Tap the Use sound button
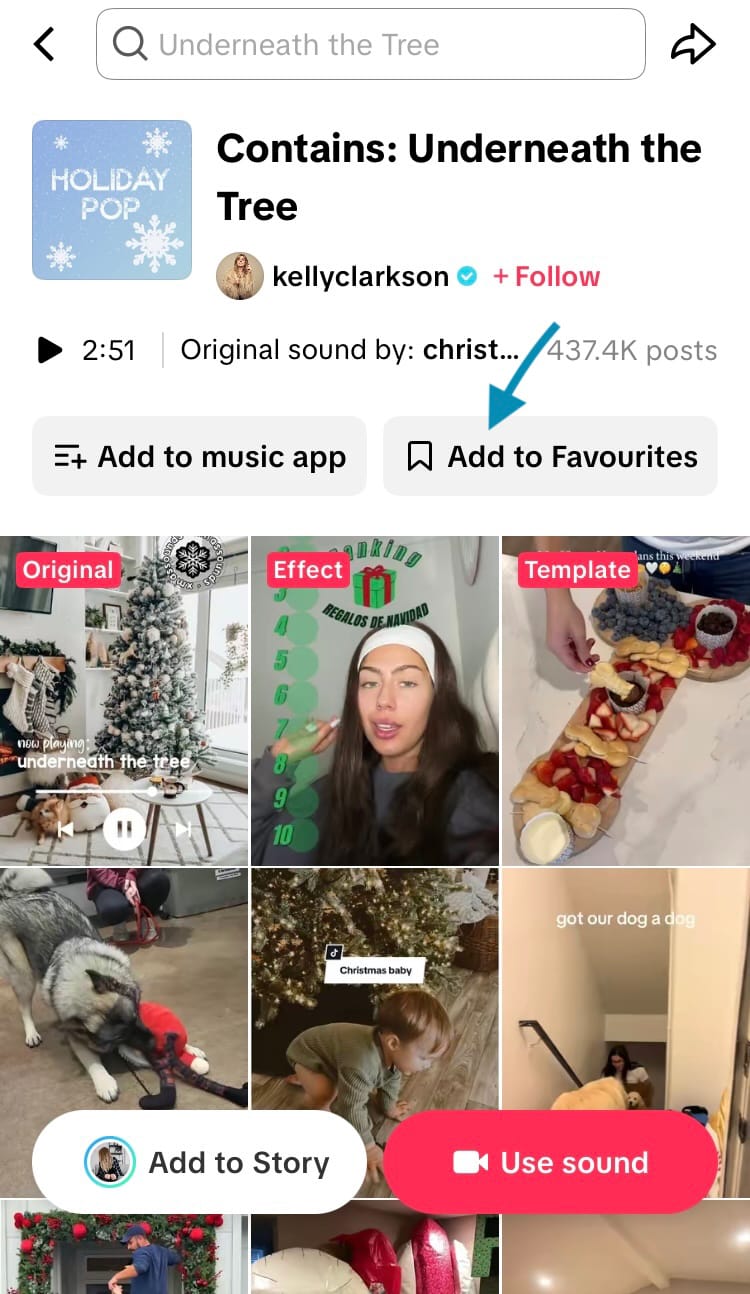Image resolution: width=750 pixels, height=1294 pixels. 550,1163
